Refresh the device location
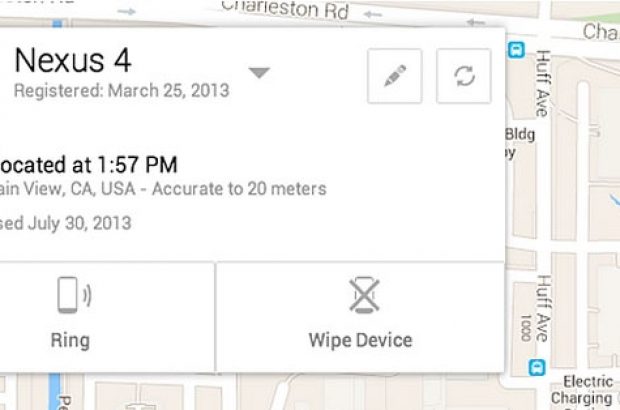This screenshot has height=410, width=620. 464,76
